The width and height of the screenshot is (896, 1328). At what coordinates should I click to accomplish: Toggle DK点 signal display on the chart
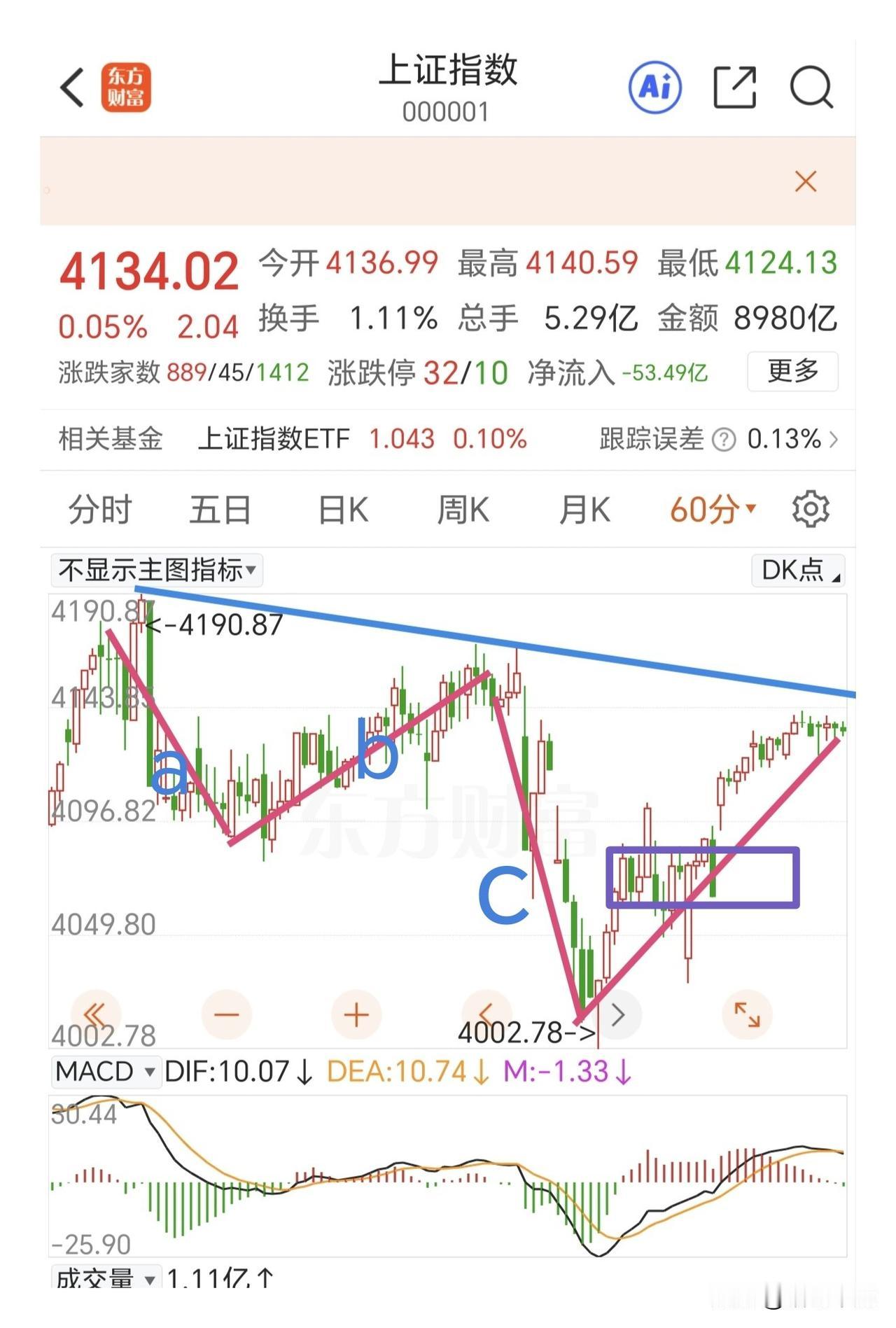click(x=797, y=571)
